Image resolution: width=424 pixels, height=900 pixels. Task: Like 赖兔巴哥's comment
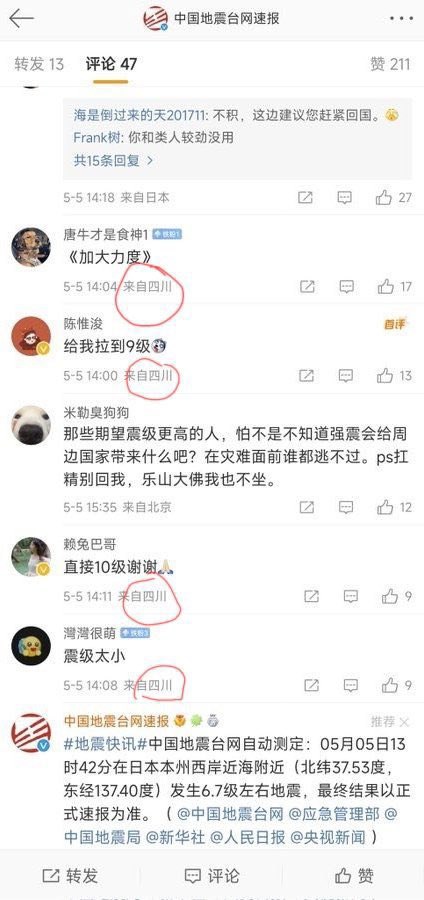pyautogui.click(x=396, y=596)
